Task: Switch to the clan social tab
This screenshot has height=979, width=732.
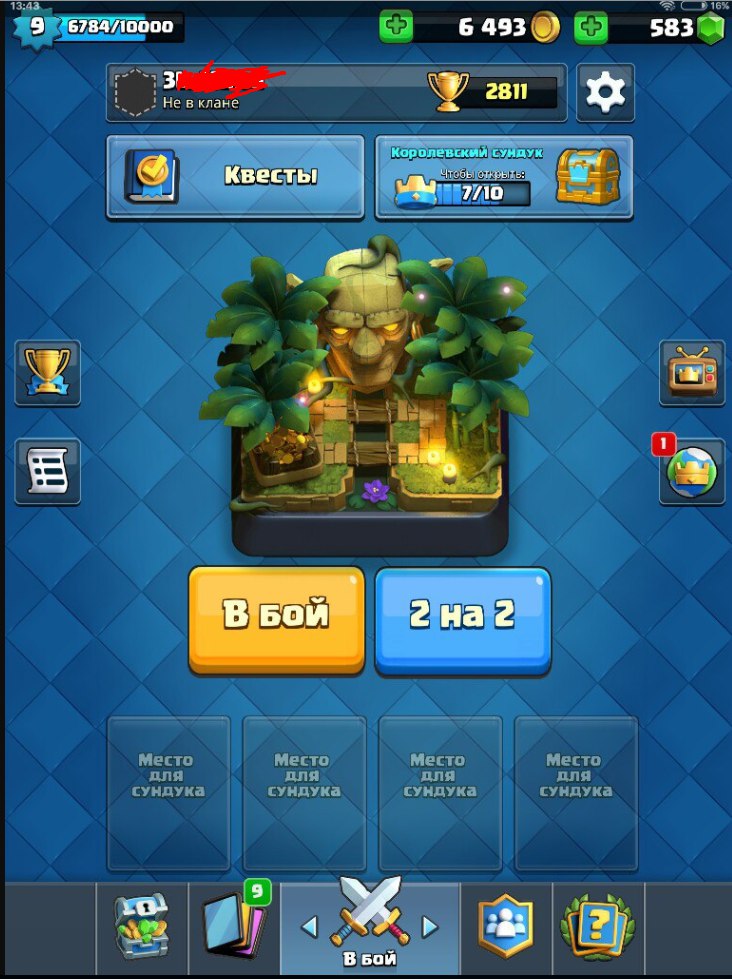Action: tap(506, 929)
